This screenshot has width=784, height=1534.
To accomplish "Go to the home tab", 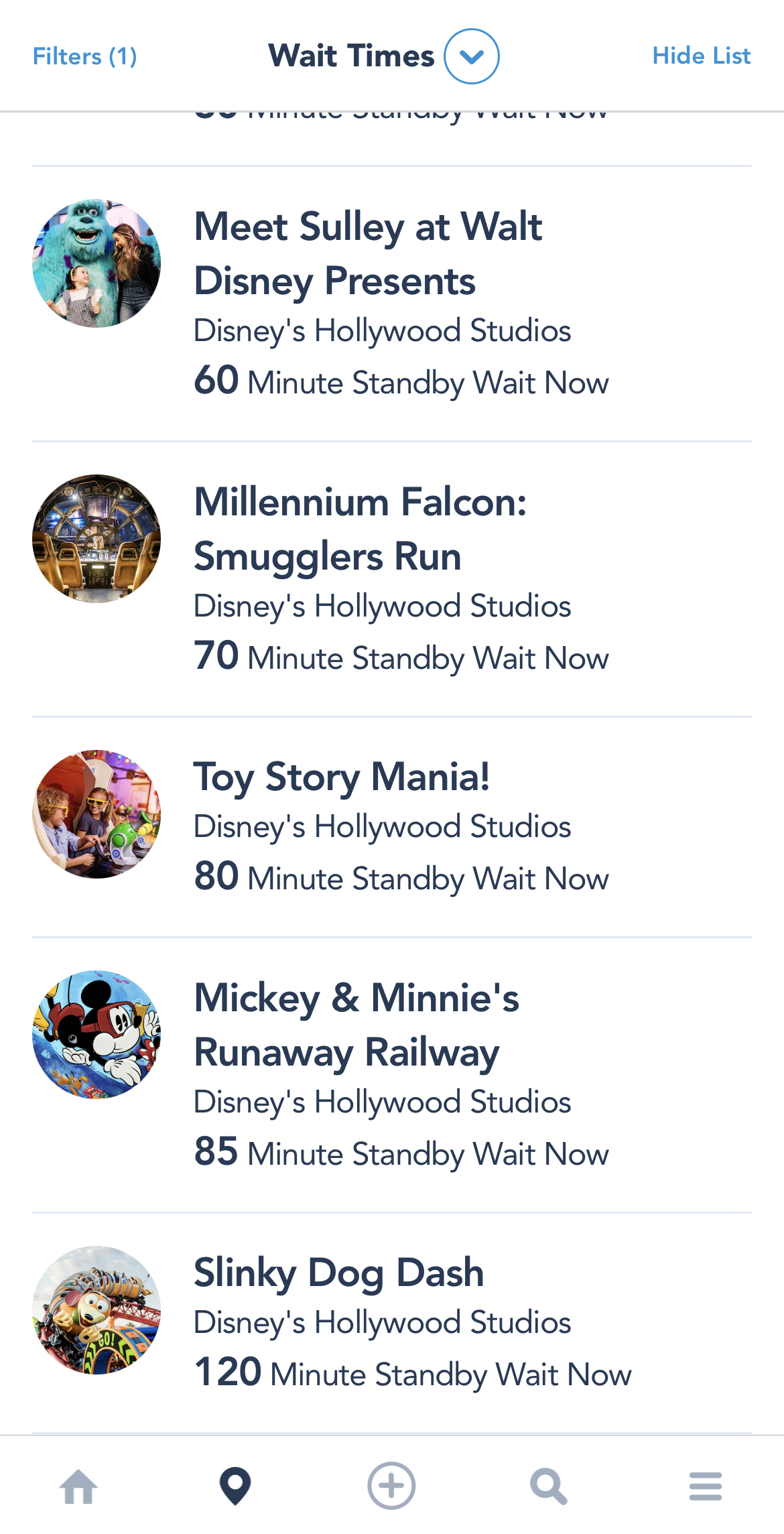I will point(78,1486).
